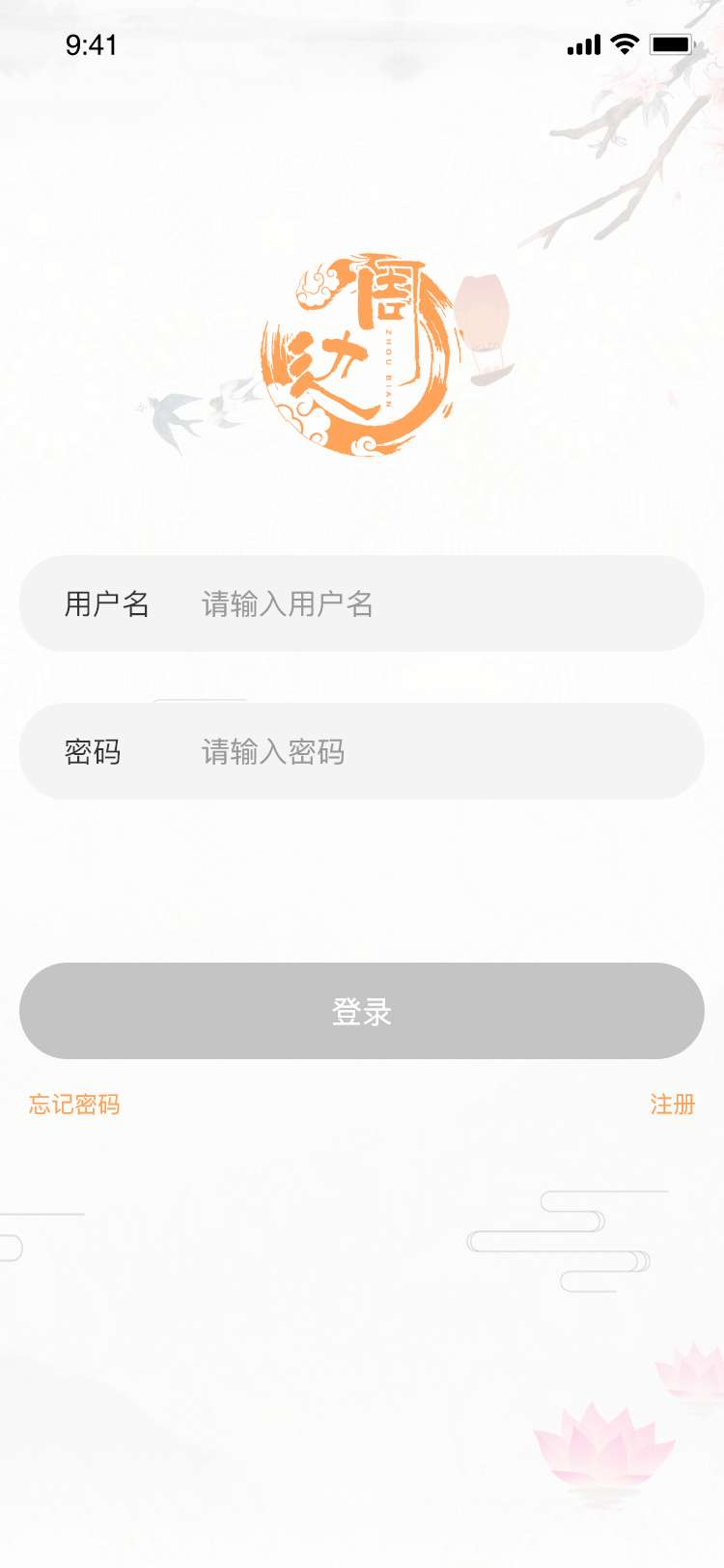Open the 忘记密码 forgot password link

[74, 1105]
